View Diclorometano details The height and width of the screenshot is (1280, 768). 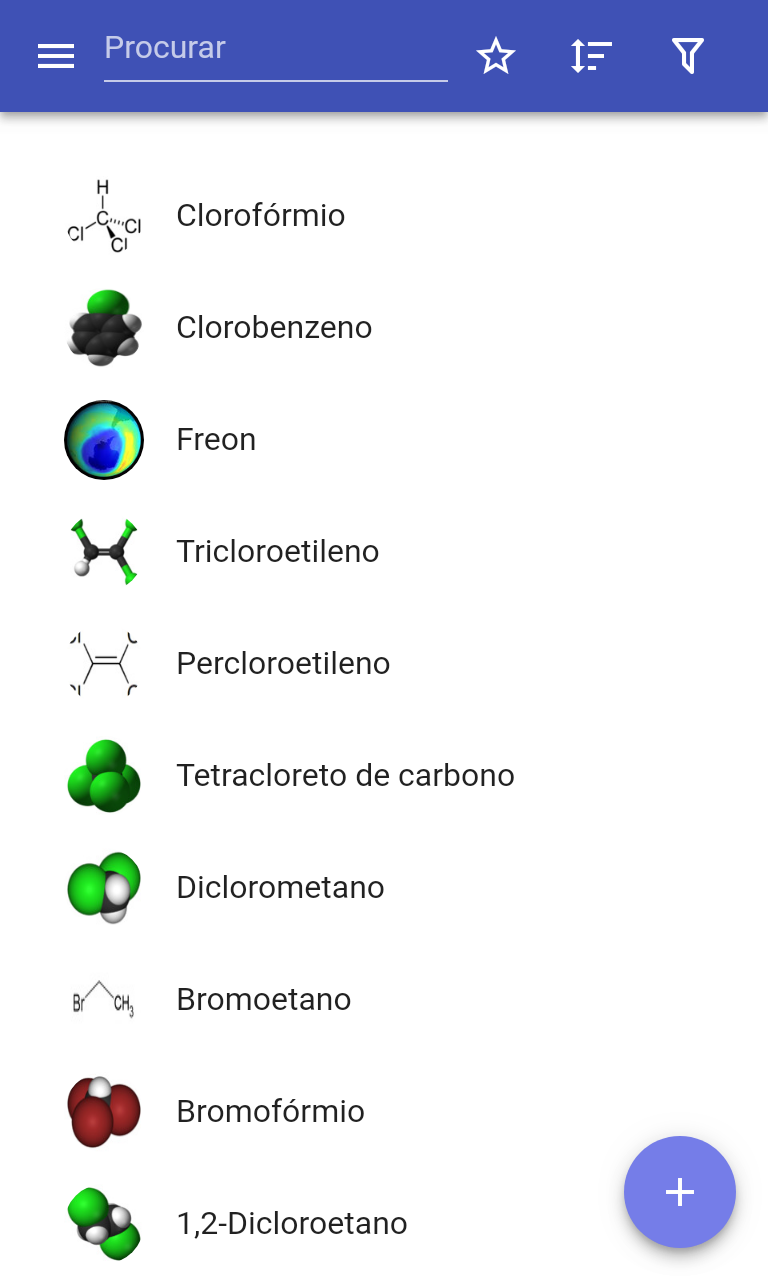click(x=280, y=888)
